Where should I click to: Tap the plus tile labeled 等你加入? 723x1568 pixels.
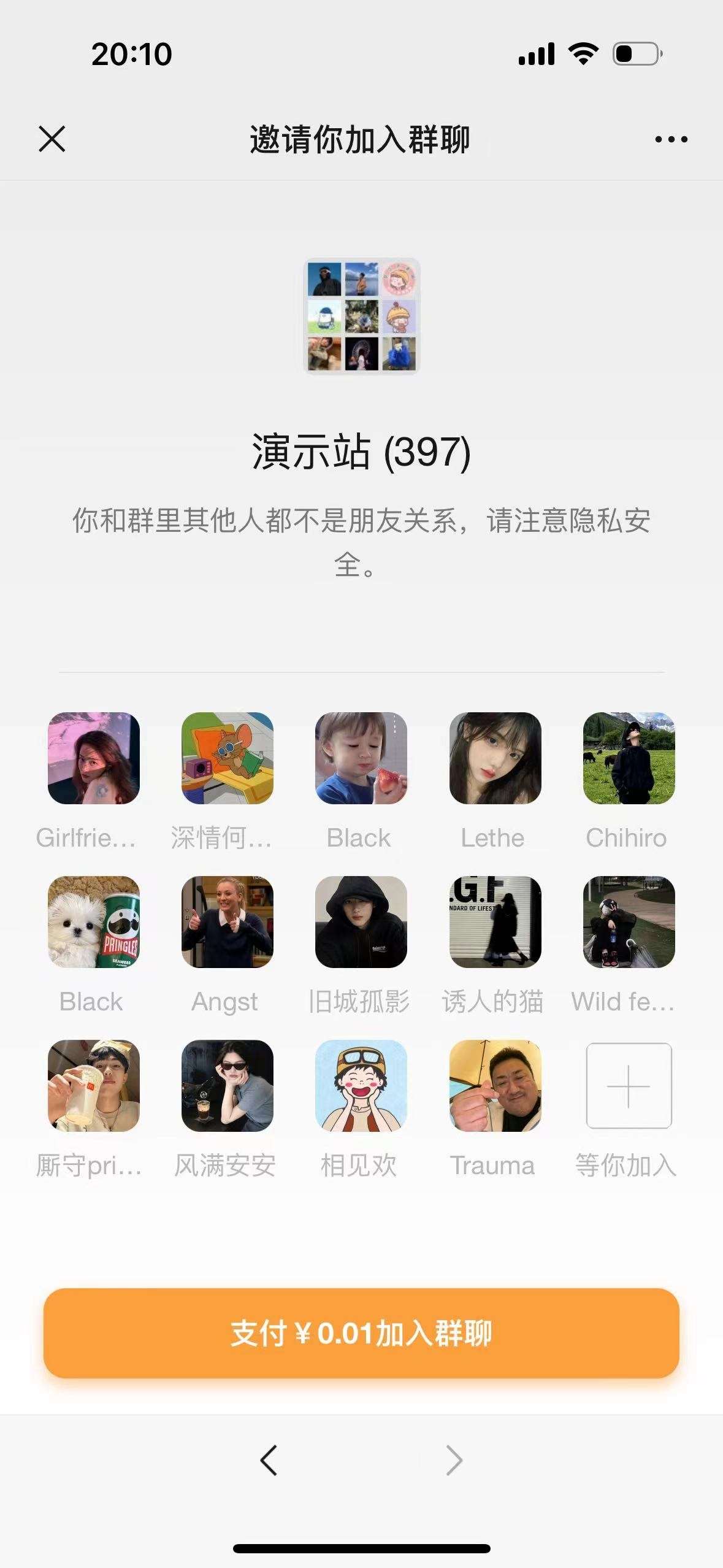coord(629,1086)
